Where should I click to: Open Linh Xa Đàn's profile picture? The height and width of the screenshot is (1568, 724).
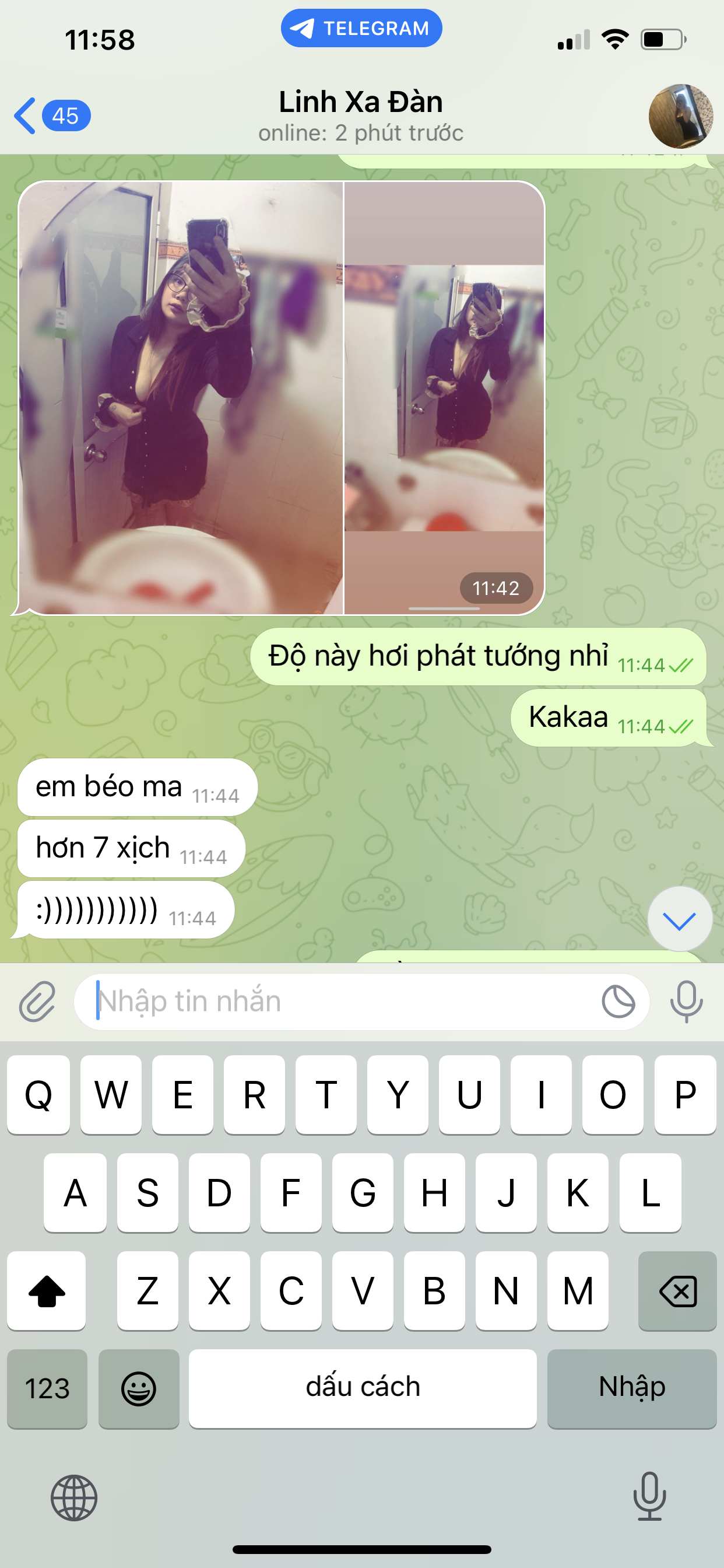point(680,116)
